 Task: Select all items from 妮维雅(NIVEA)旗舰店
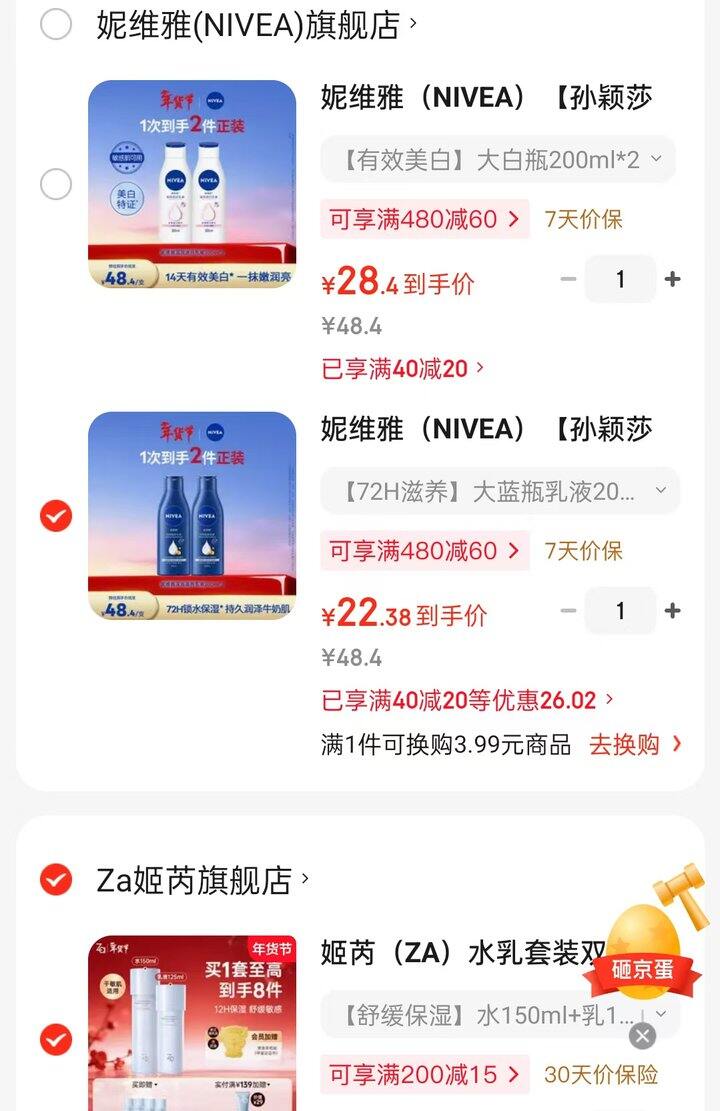56,24
